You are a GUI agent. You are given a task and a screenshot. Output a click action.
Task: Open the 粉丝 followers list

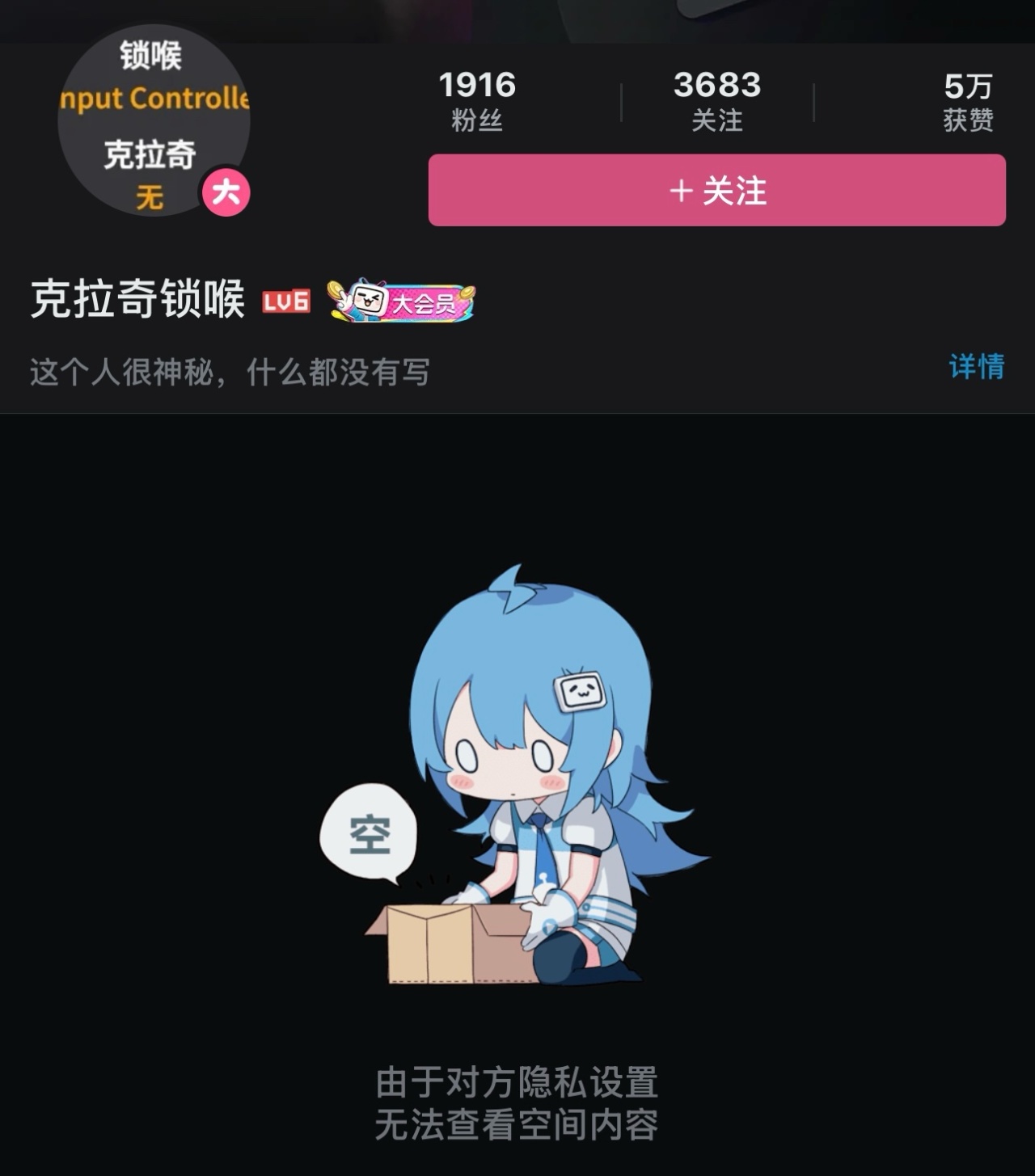477,101
